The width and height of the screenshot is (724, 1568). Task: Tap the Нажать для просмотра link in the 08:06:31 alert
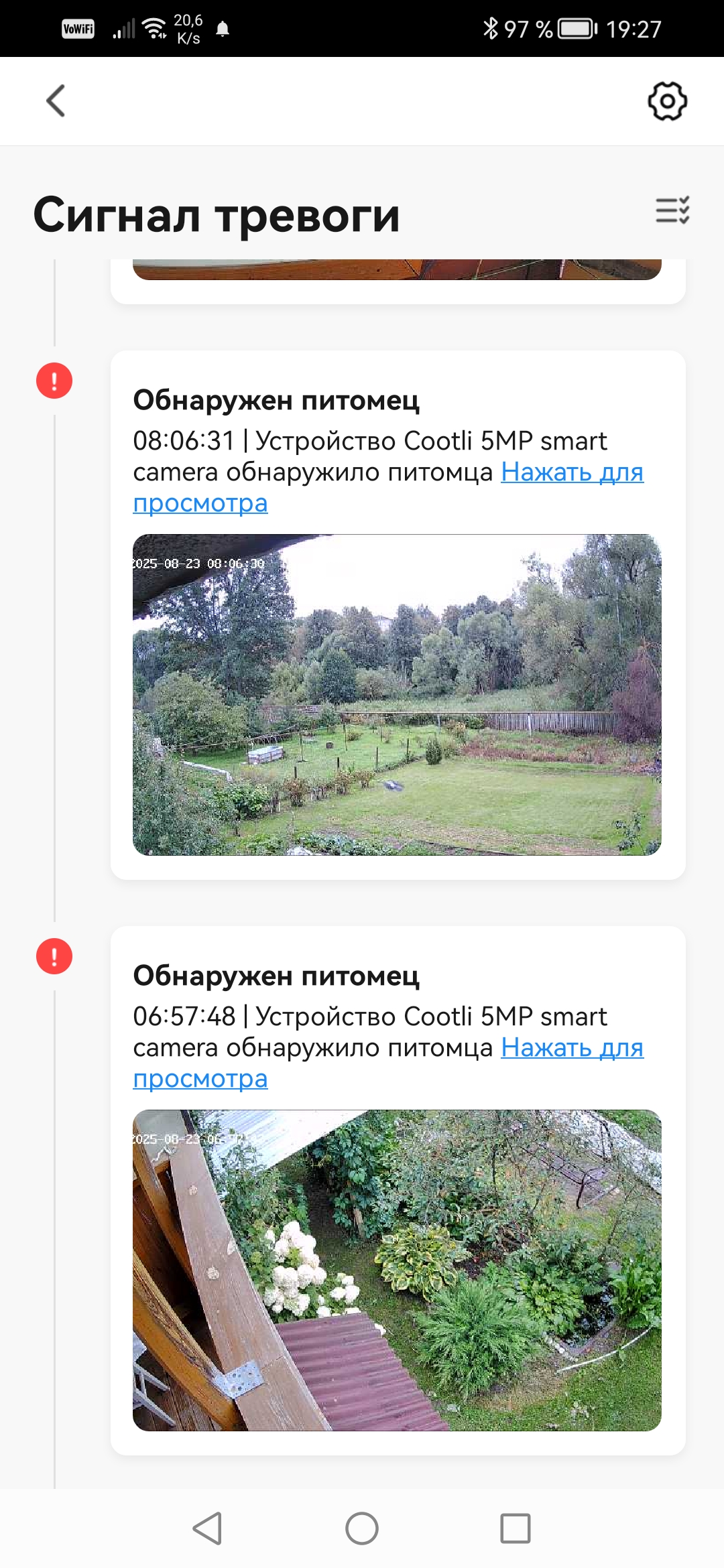click(x=571, y=473)
